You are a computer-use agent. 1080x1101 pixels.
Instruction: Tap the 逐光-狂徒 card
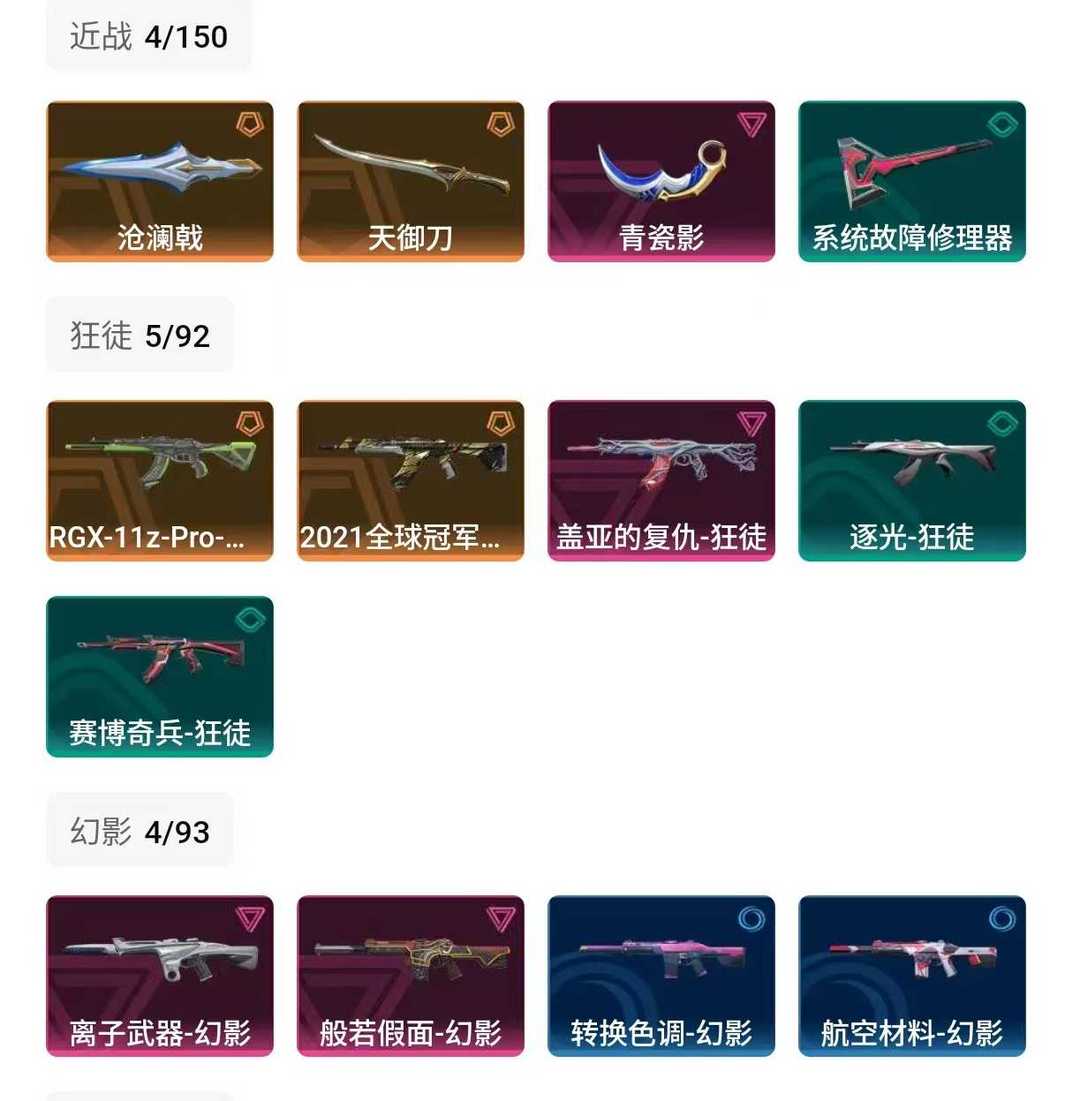[x=911, y=480]
